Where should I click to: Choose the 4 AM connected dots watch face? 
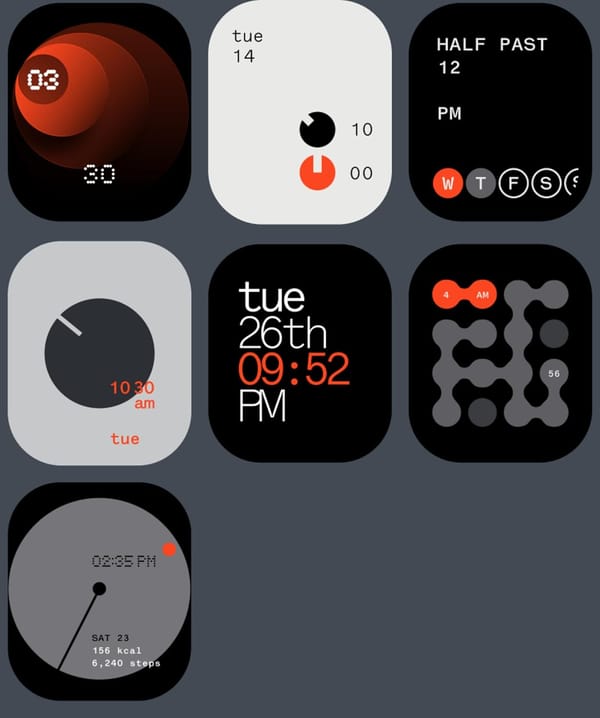[x=500, y=353]
